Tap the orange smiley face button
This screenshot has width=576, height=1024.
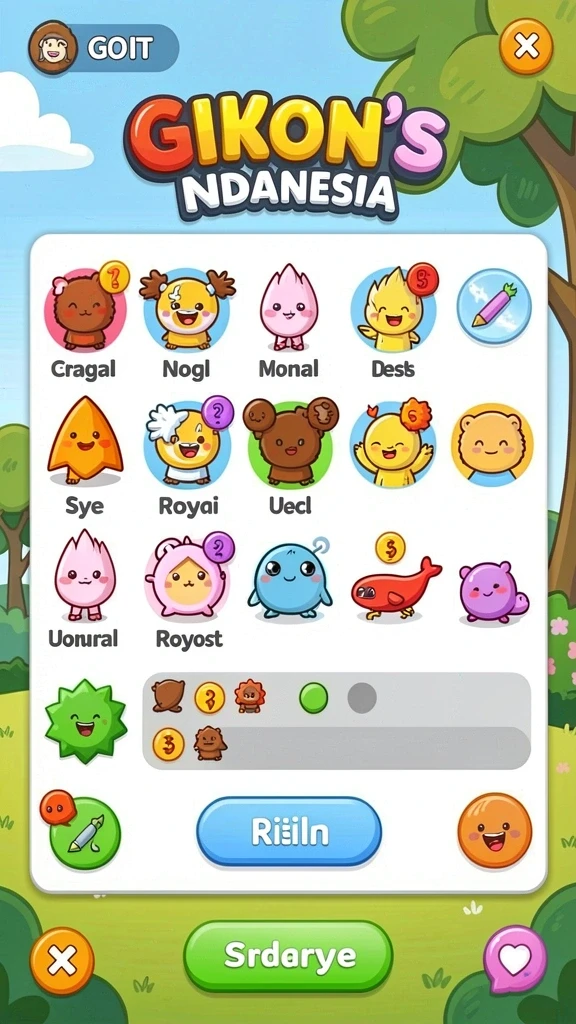tap(494, 831)
